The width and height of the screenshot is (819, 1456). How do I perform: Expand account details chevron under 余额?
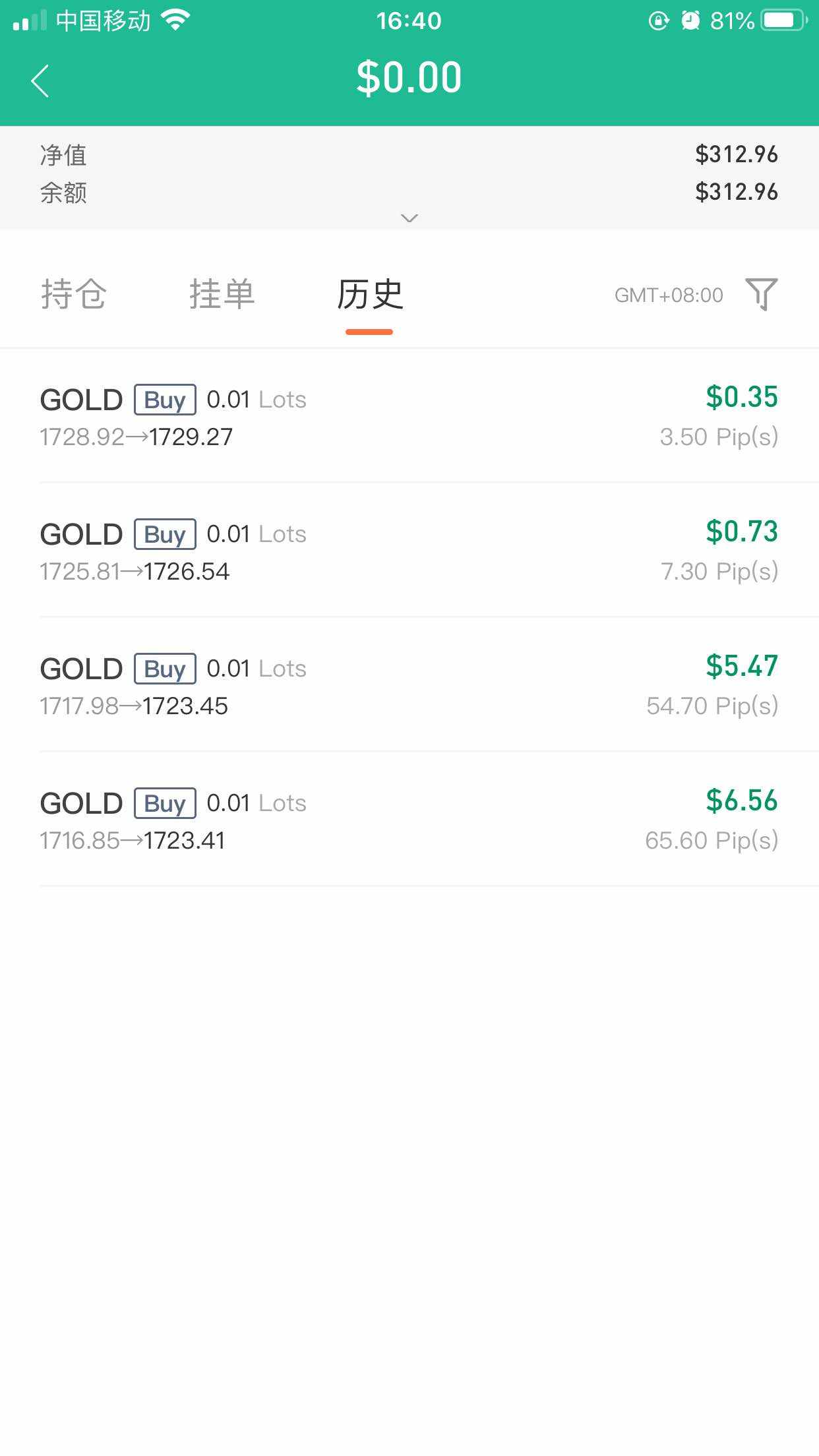tap(409, 218)
